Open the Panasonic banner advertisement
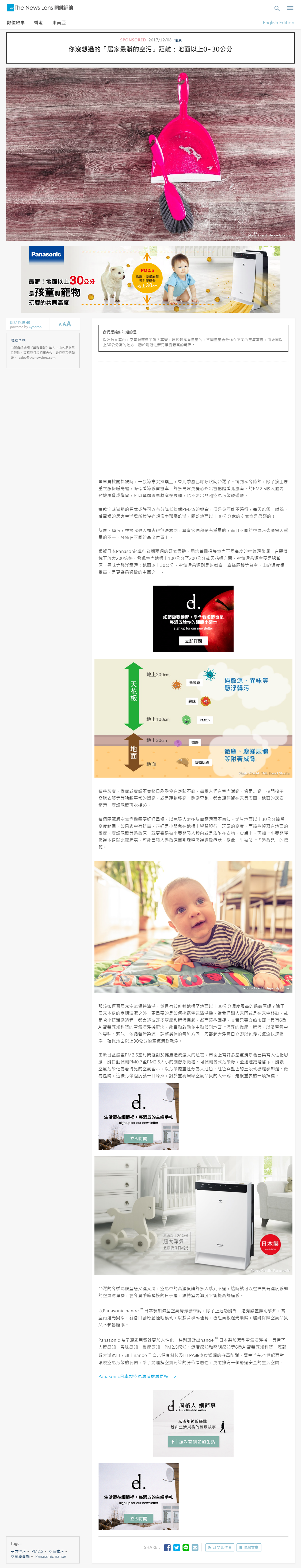The width and height of the screenshot is (301, 1568). click(150, 279)
